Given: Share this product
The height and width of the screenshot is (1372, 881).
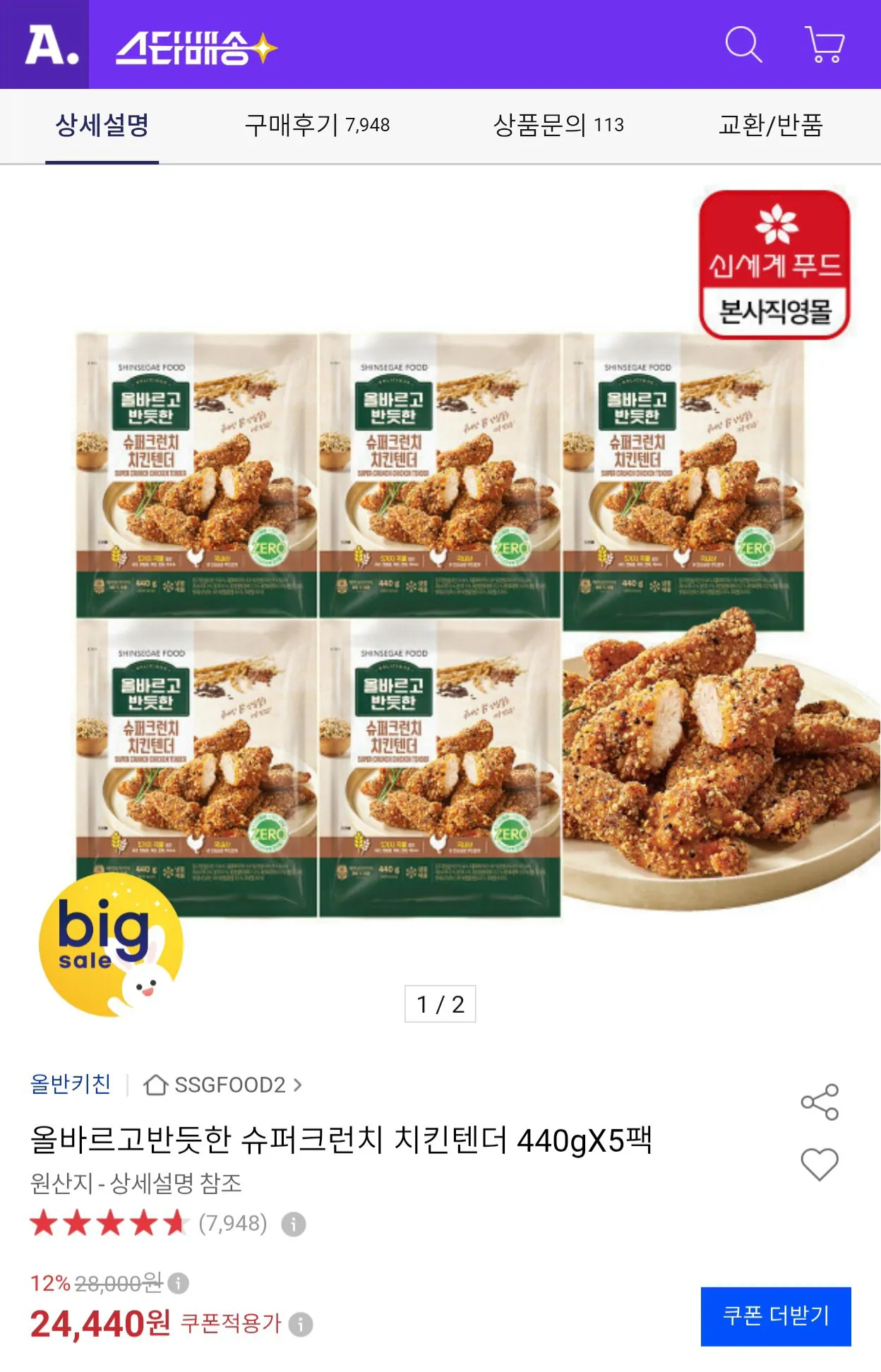Looking at the screenshot, I should point(820,1102).
